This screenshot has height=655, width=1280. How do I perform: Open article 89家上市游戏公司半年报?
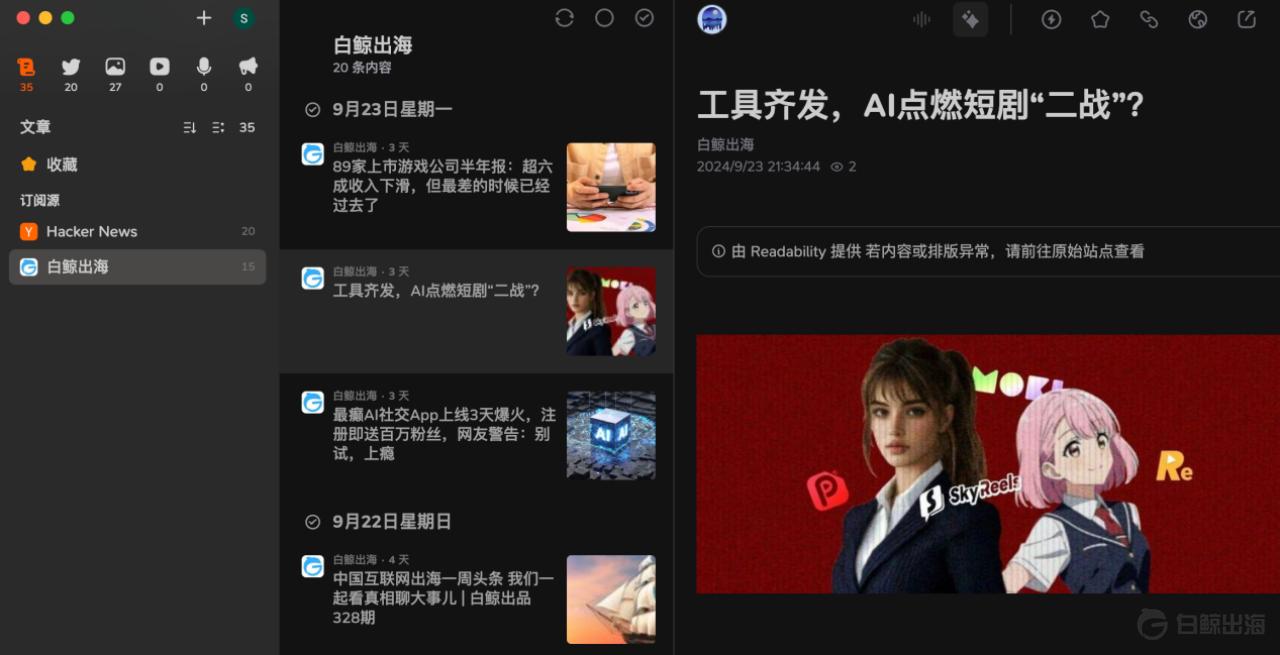pyautogui.click(x=442, y=186)
